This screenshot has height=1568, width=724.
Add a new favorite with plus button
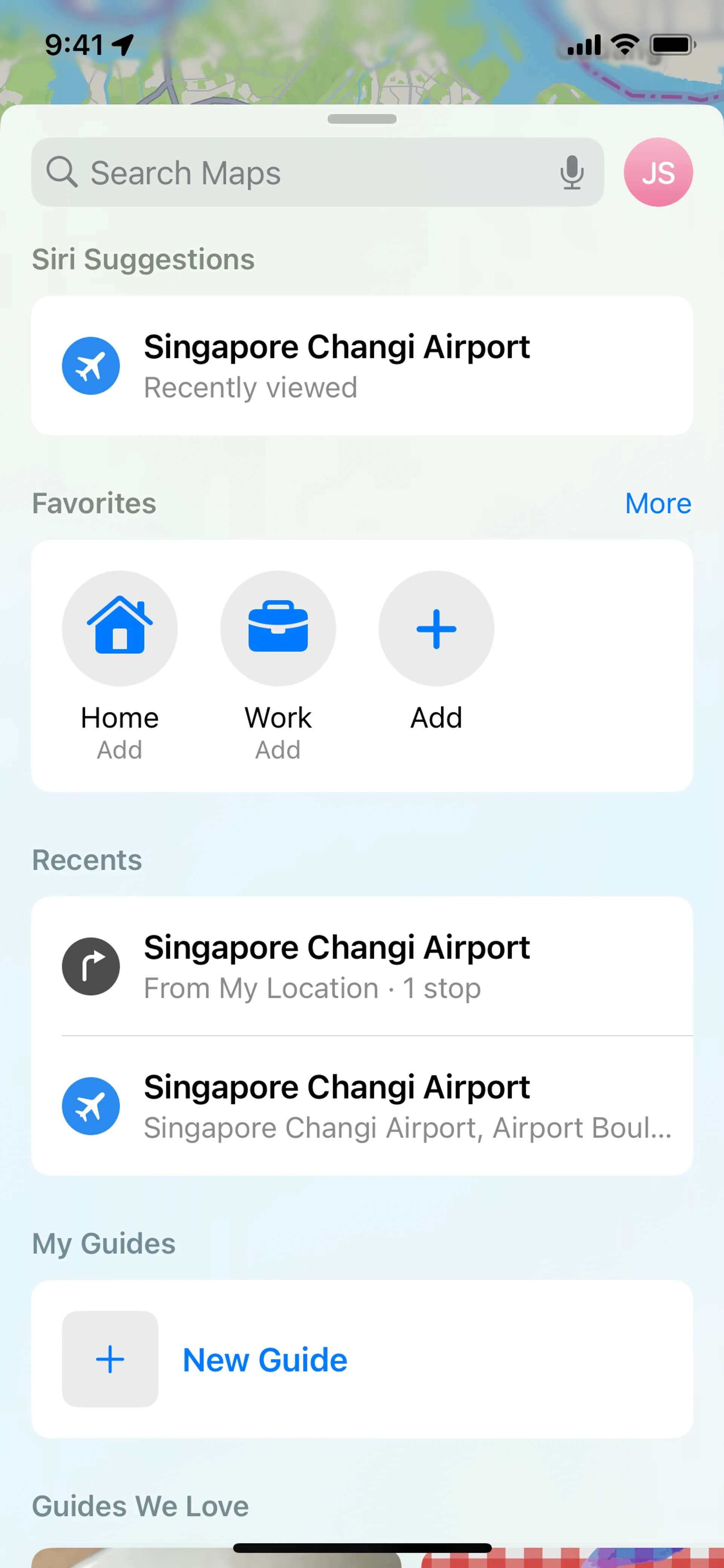pyautogui.click(x=436, y=629)
